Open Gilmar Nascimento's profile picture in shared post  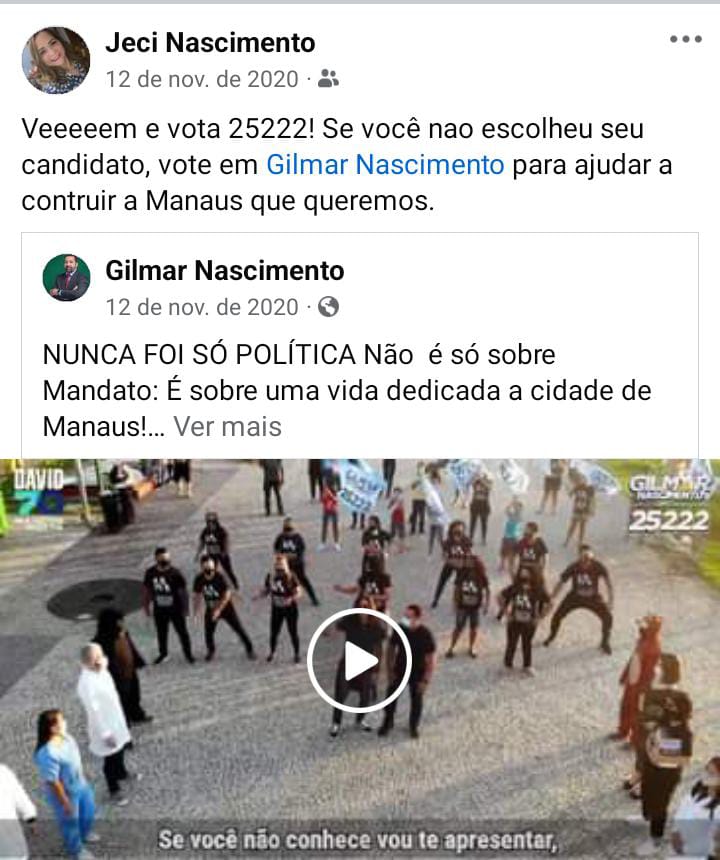click(67, 277)
